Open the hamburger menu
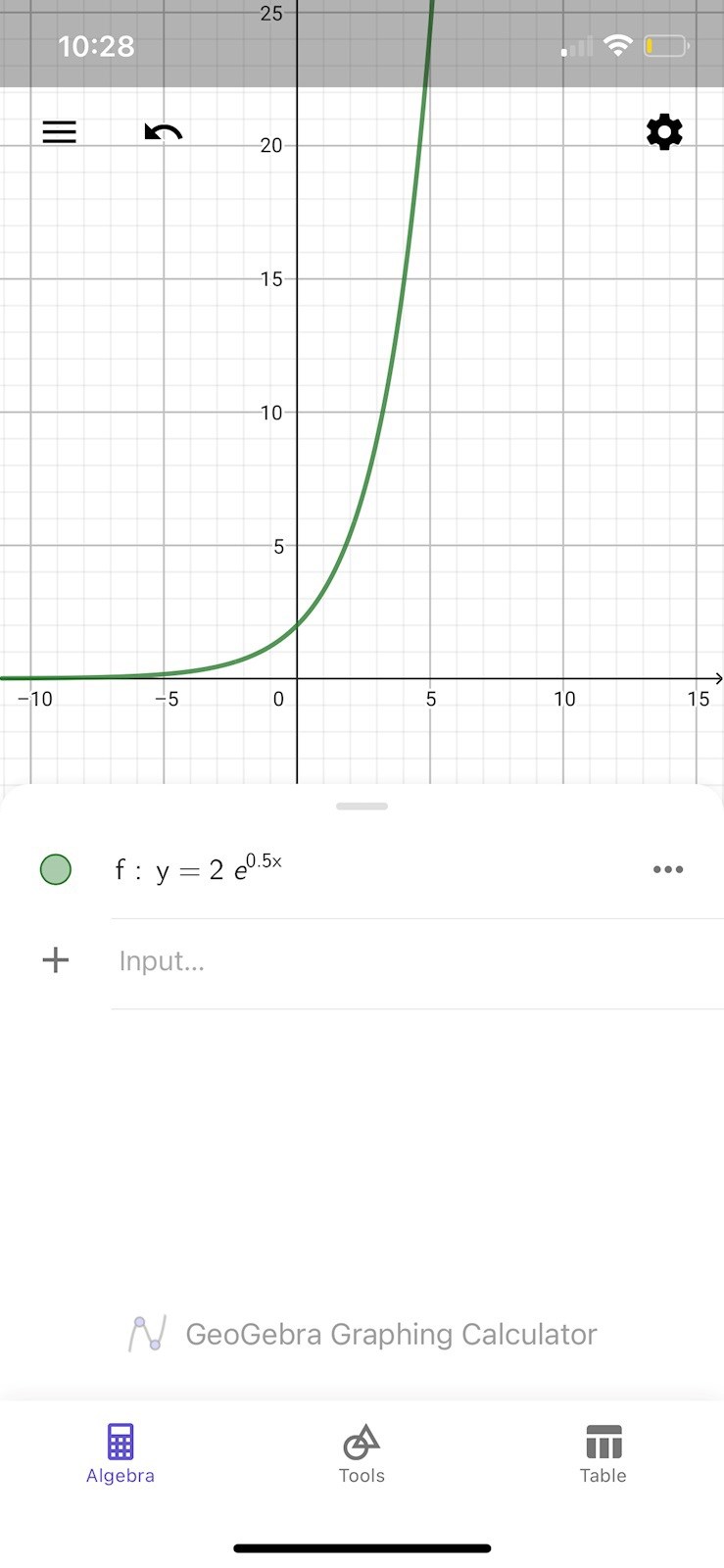 coord(59,132)
